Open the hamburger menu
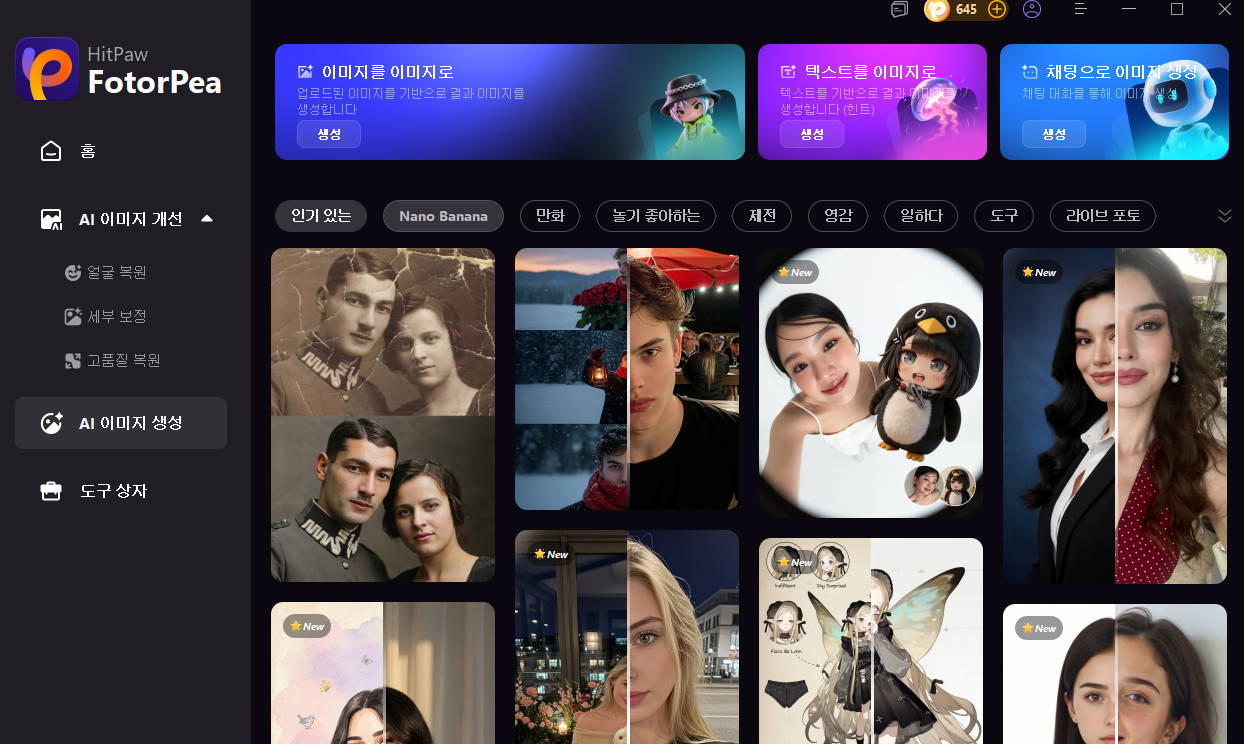This screenshot has width=1244, height=744. (x=1081, y=9)
